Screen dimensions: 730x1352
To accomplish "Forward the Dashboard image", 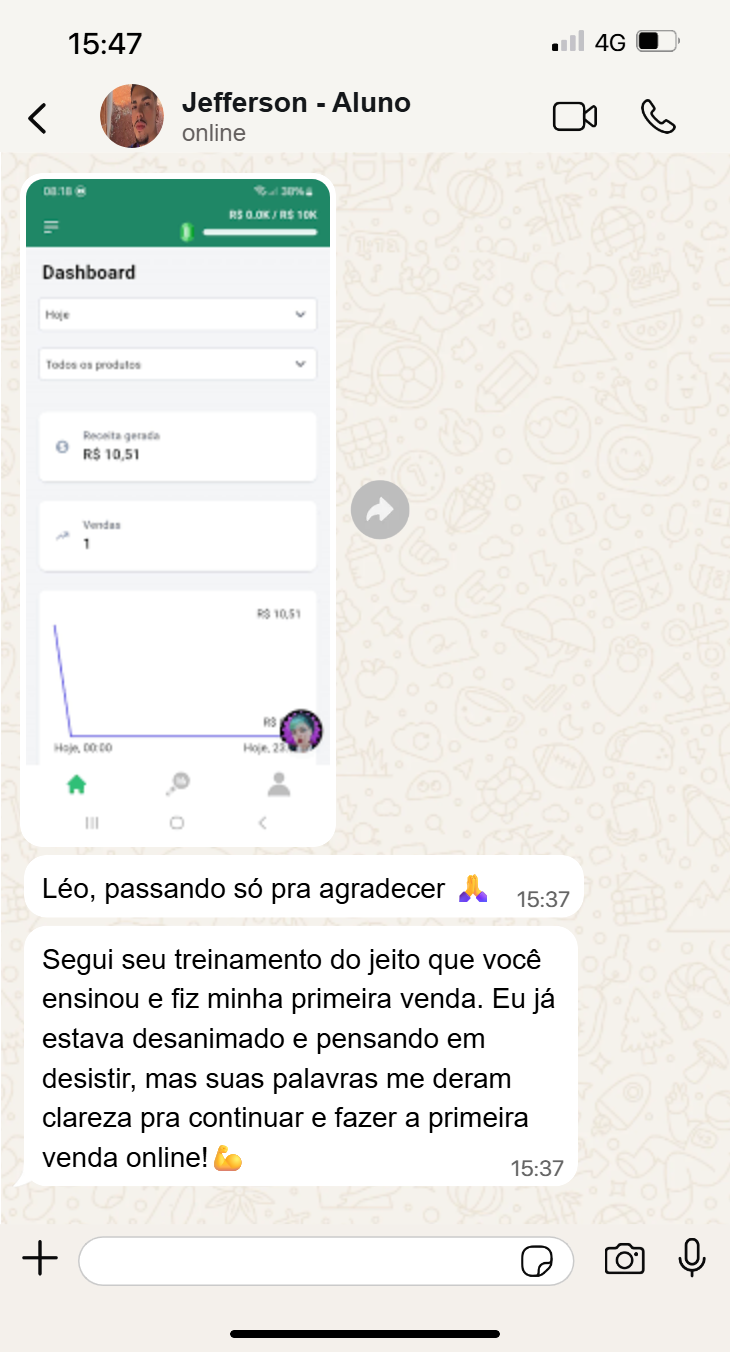I will coord(380,511).
